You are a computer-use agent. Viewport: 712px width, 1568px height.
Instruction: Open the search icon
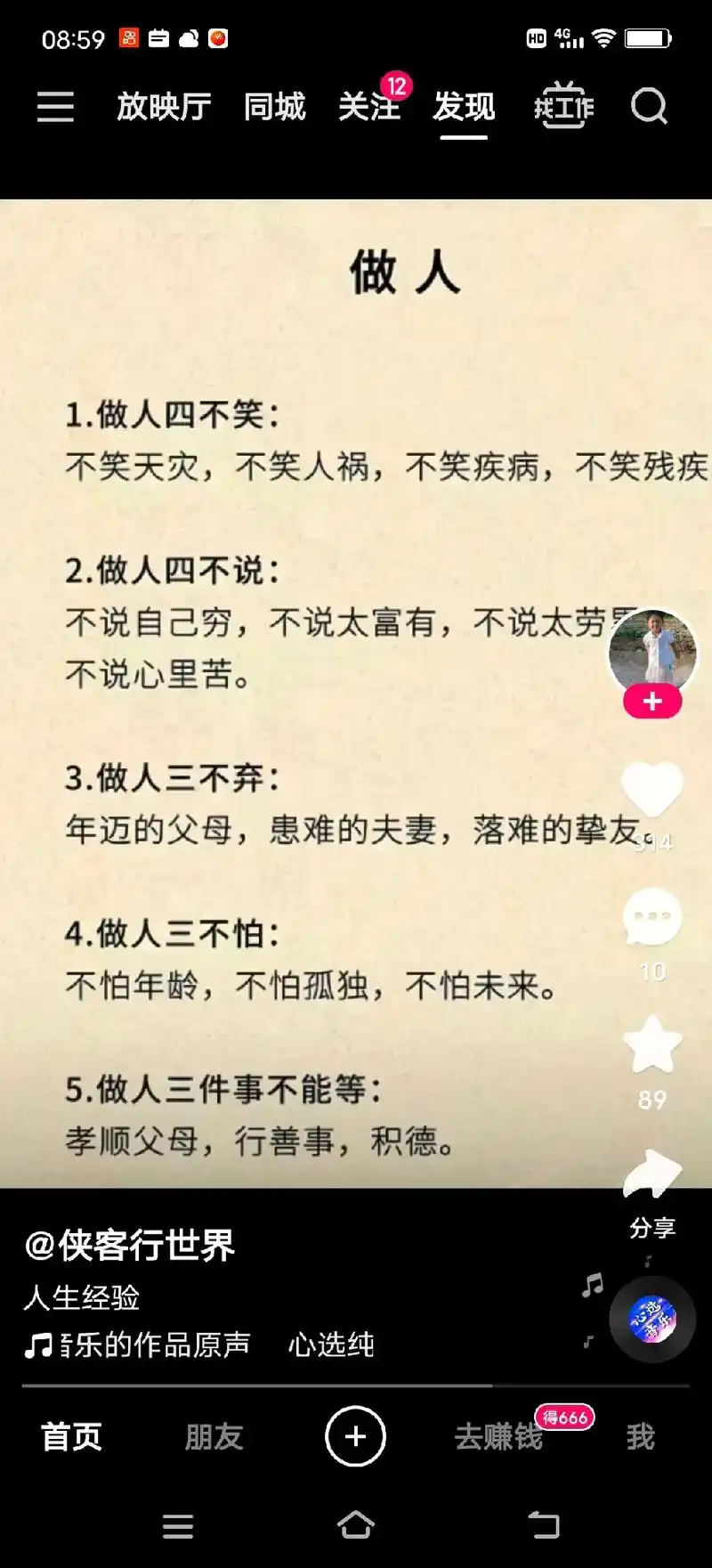pyautogui.click(x=651, y=106)
